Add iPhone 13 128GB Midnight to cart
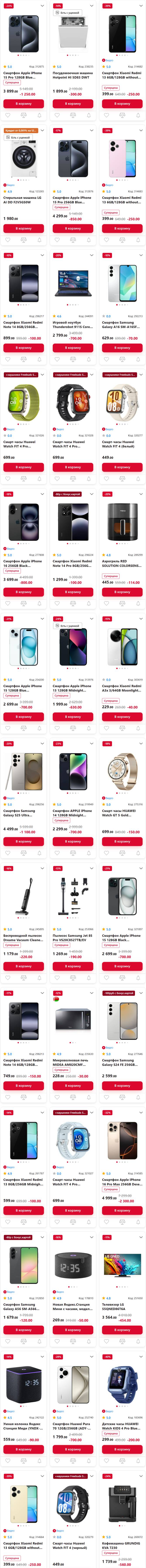Screen dimensions: 146x1568 coord(73,716)
